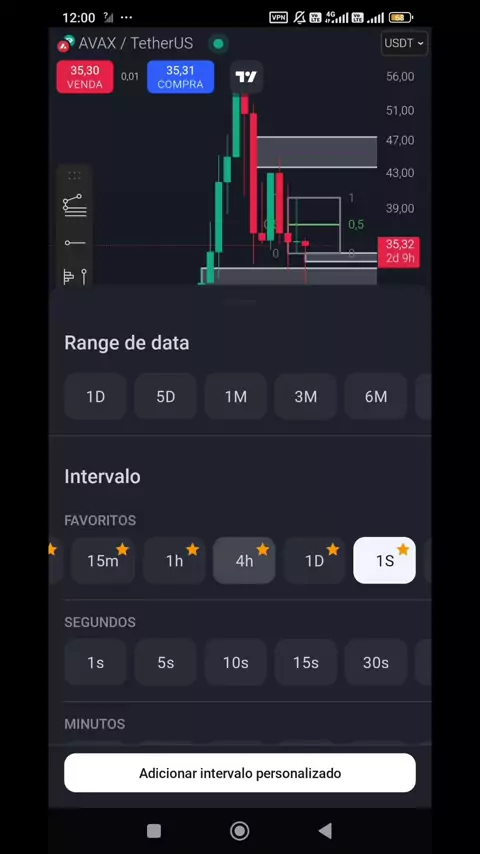
Task: Set interval to 10s
Action: coord(236,662)
